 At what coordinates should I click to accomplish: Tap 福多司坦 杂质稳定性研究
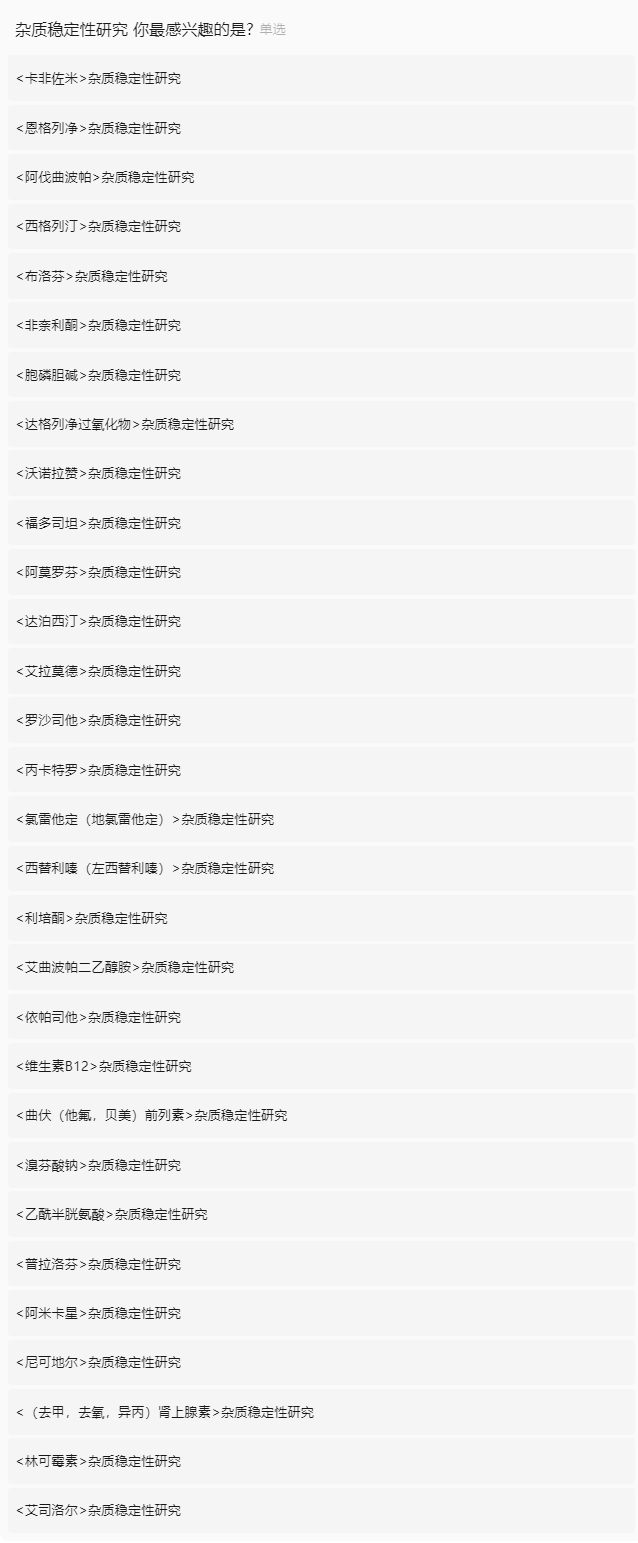click(100, 523)
